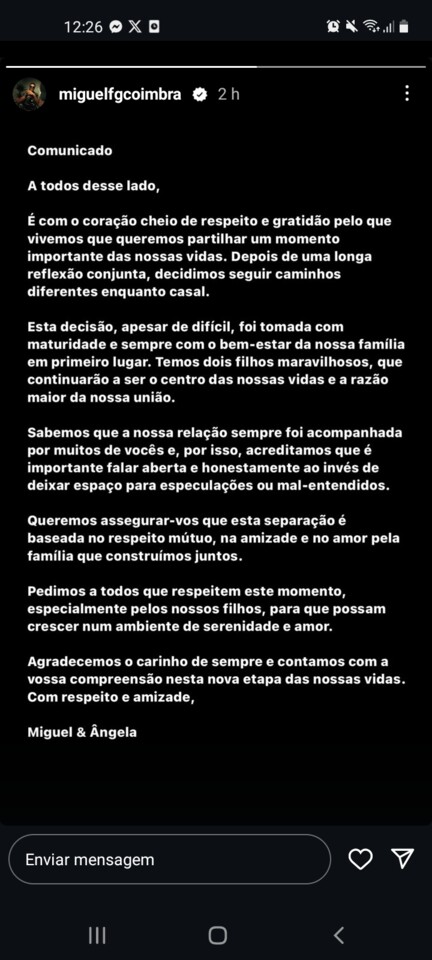Screen dimensions: 432x960
Task: Open the story's three-dot overflow menu
Action: pos(407,94)
